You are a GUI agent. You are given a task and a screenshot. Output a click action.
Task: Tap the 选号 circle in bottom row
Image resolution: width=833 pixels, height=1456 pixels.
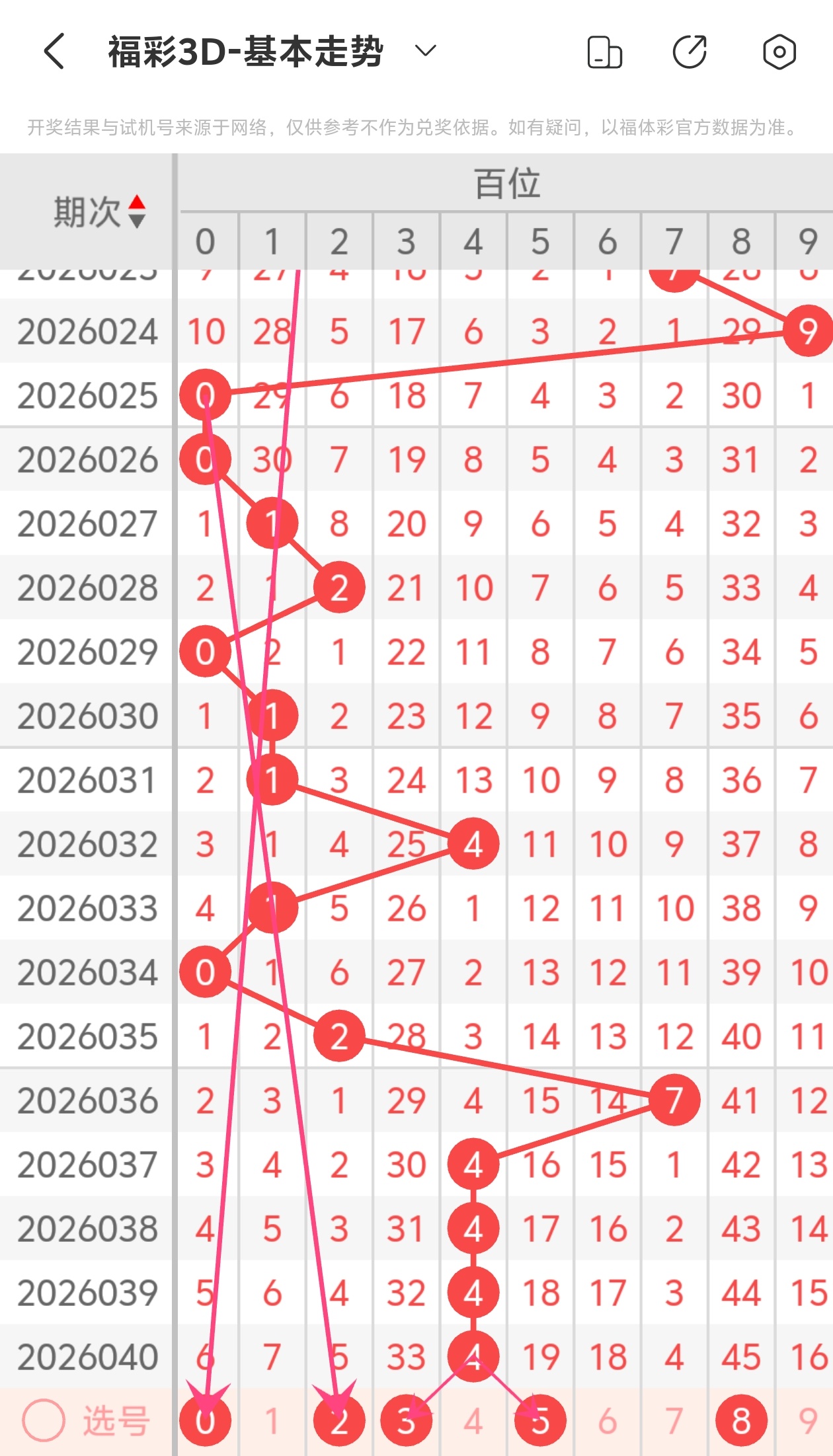point(44,1420)
